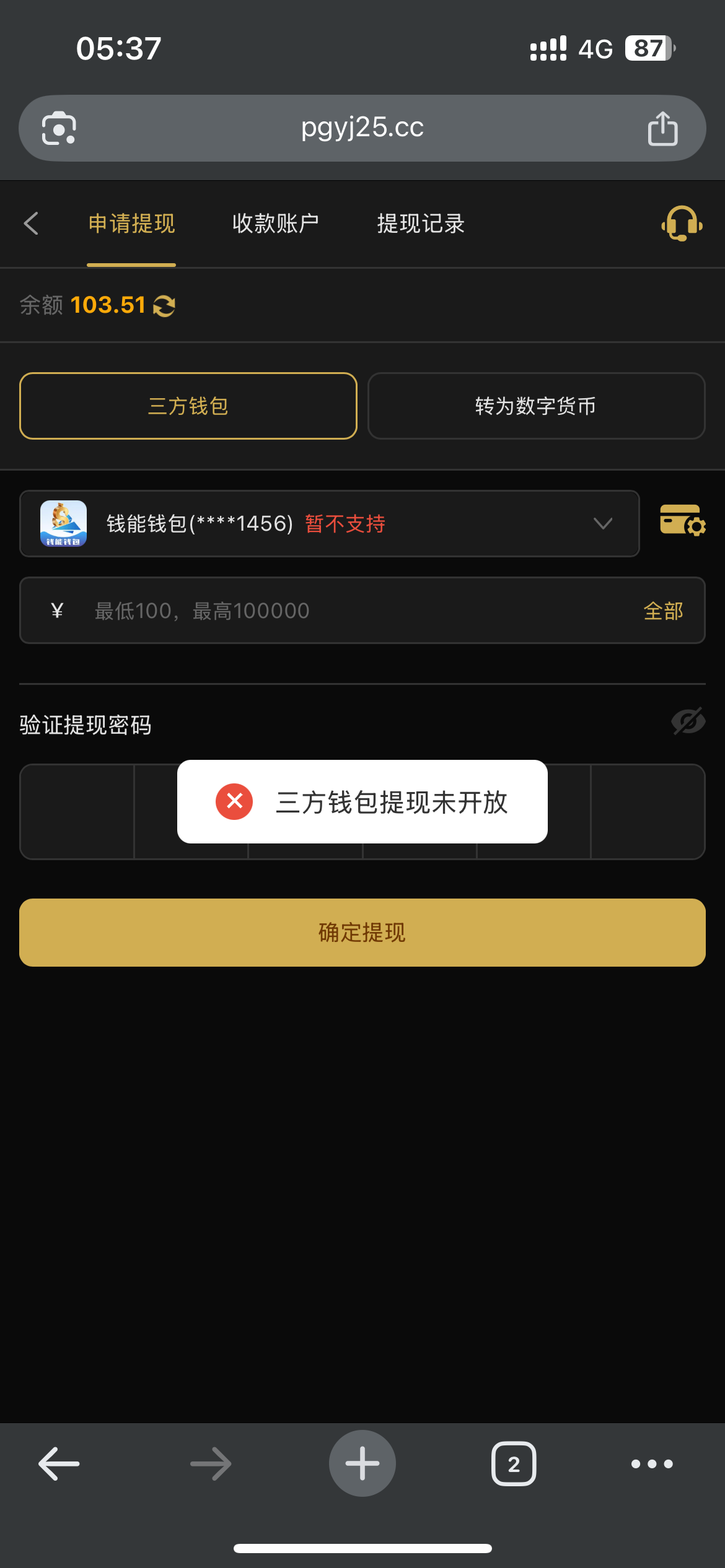Image resolution: width=725 pixels, height=1568 pixels.
Task: Switch to the 收款账户 tab
Action: coord(275,224)
